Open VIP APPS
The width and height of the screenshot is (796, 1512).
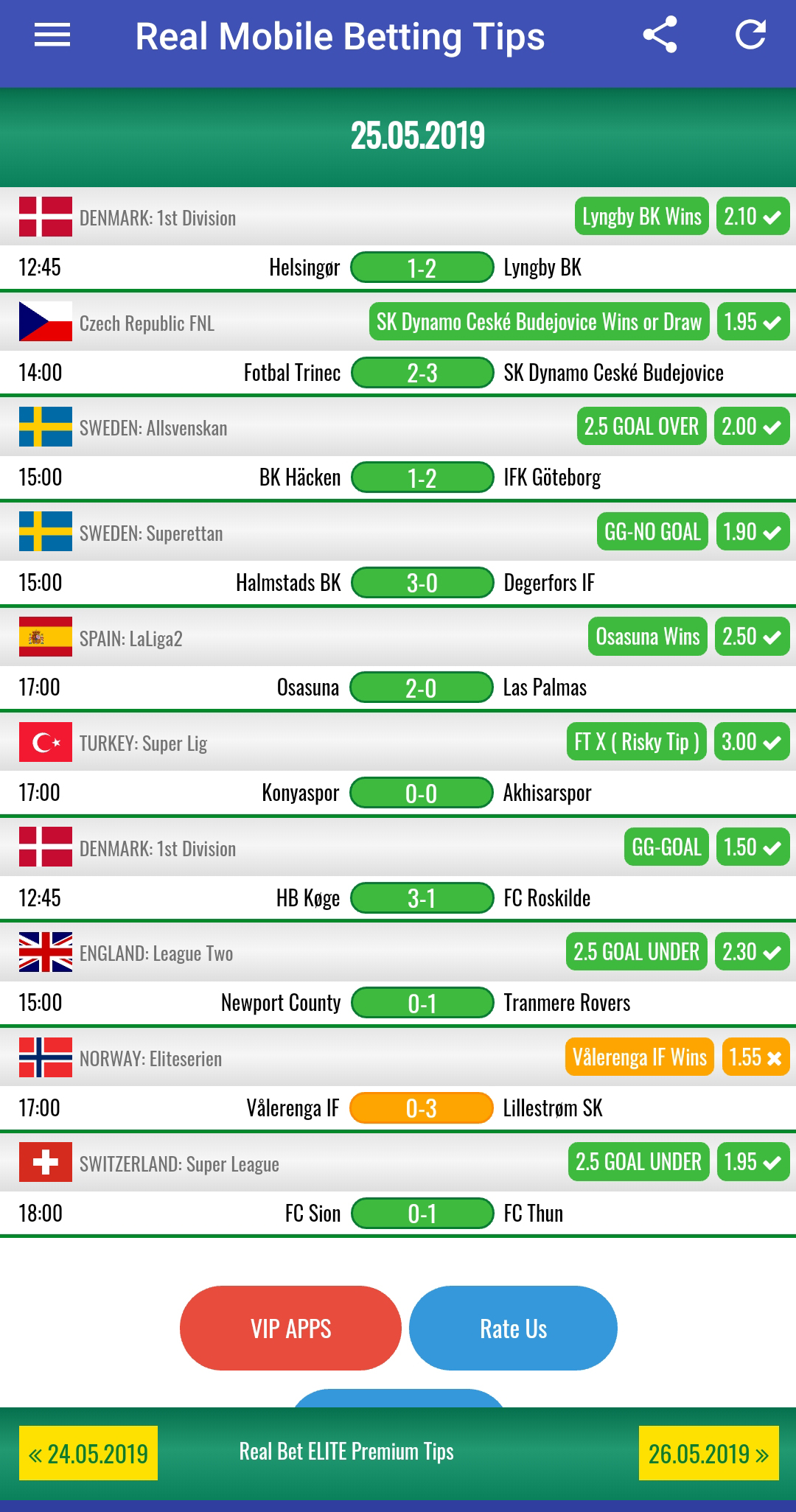(x=290, y=1328)
